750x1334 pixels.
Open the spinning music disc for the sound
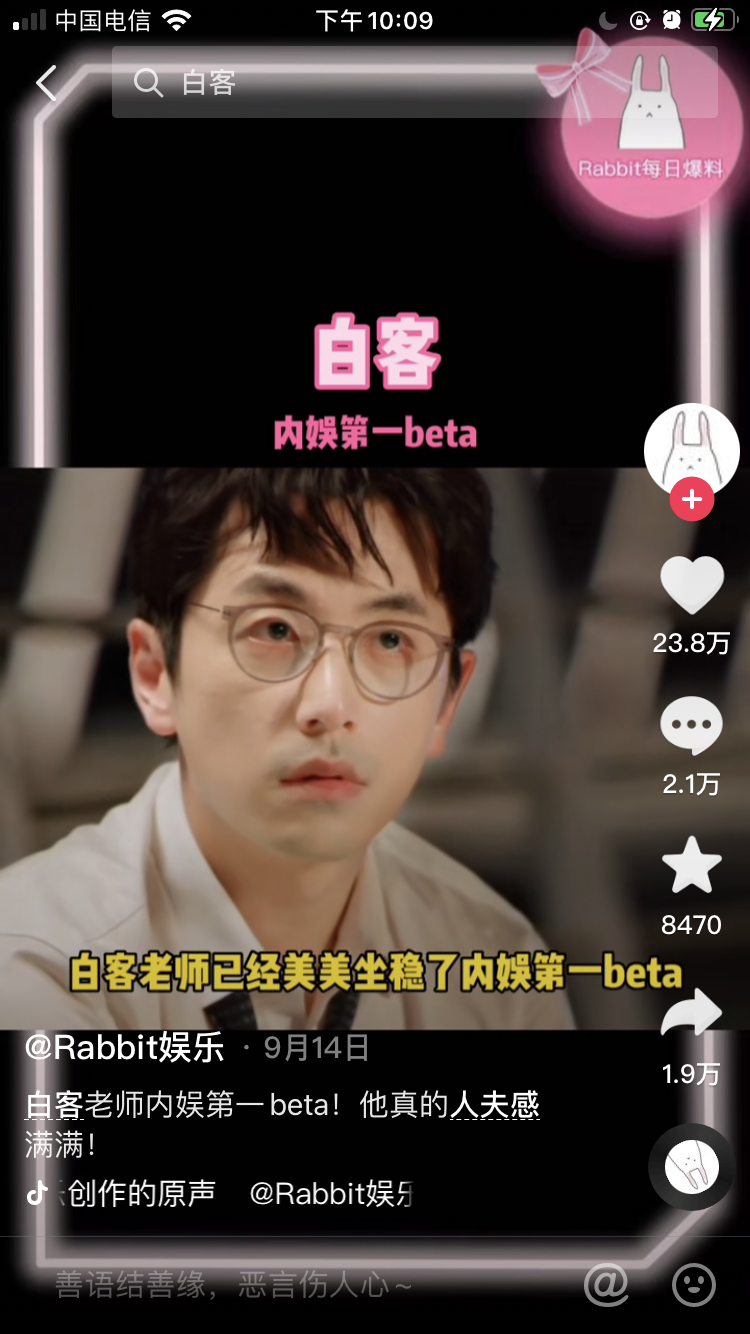click(691, 1167)
